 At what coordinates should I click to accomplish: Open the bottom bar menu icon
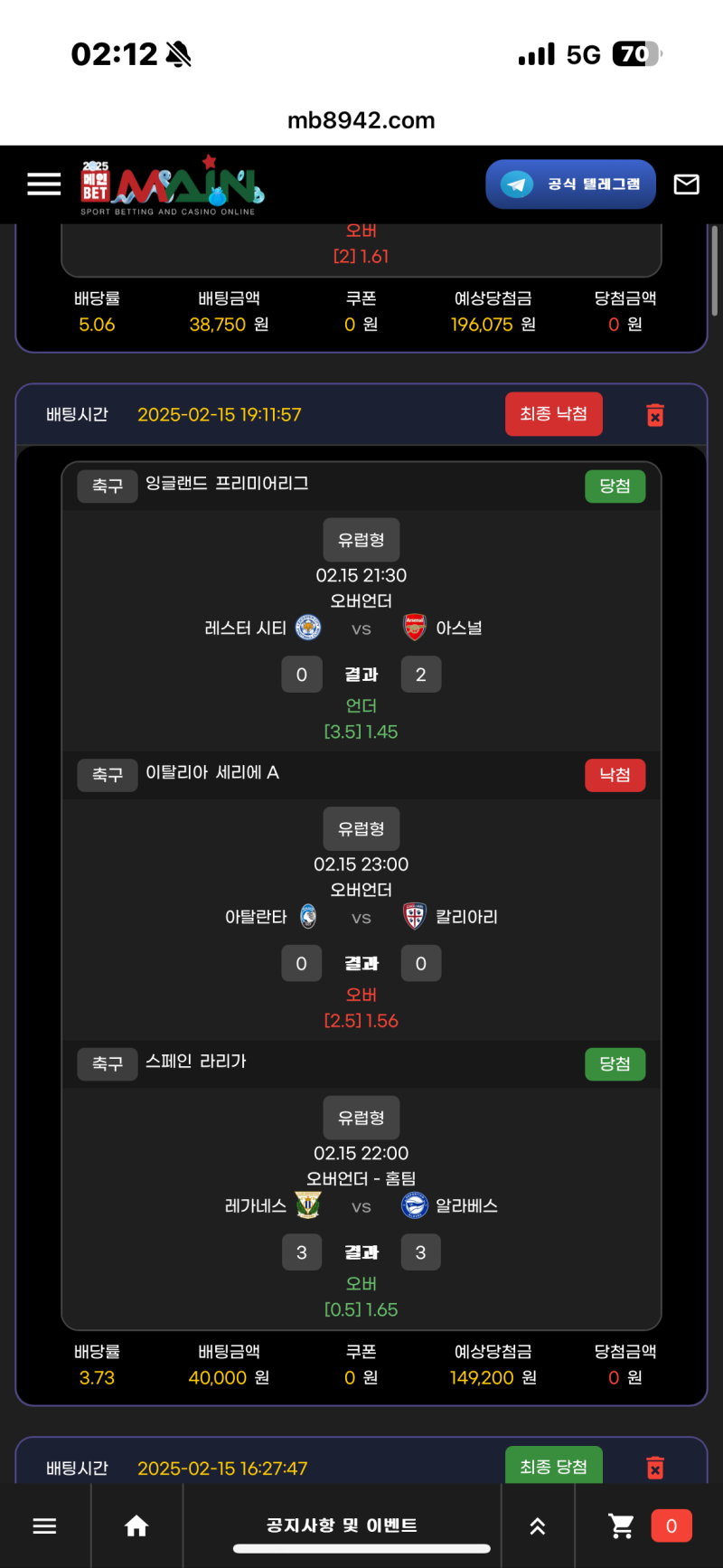[44, 1526]
